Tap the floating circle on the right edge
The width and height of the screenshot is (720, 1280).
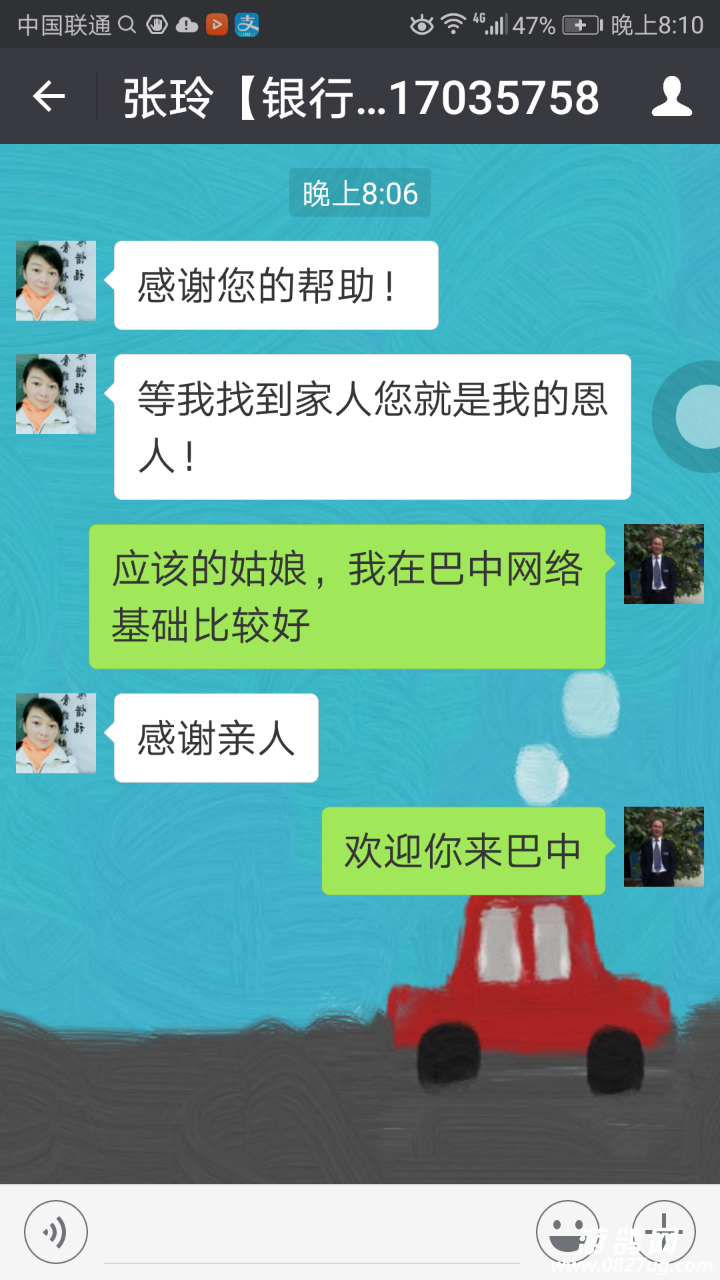[696, 415]
